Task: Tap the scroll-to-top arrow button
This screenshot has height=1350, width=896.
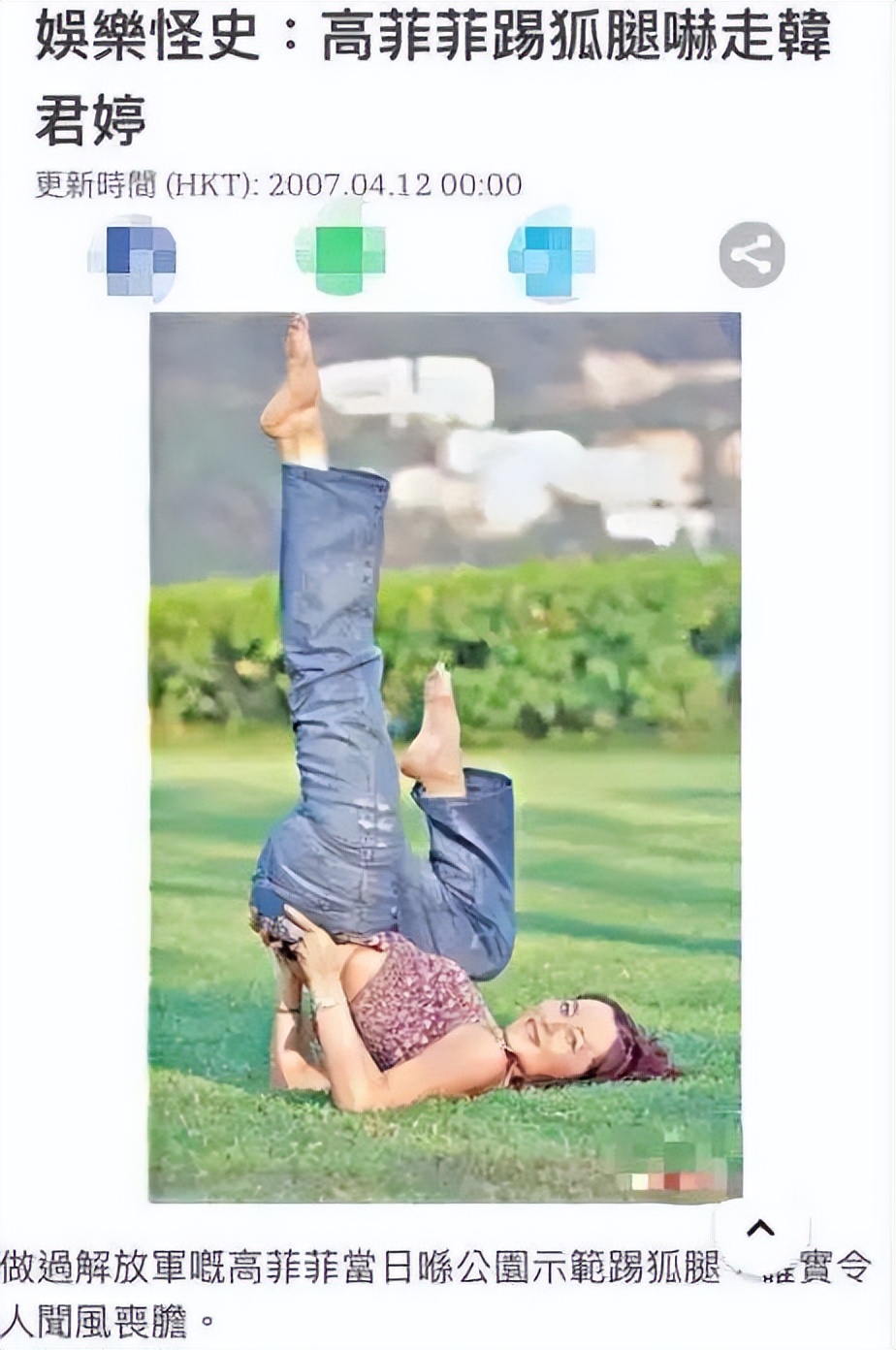Action: pyautogui.click(x=761, y=1230)
